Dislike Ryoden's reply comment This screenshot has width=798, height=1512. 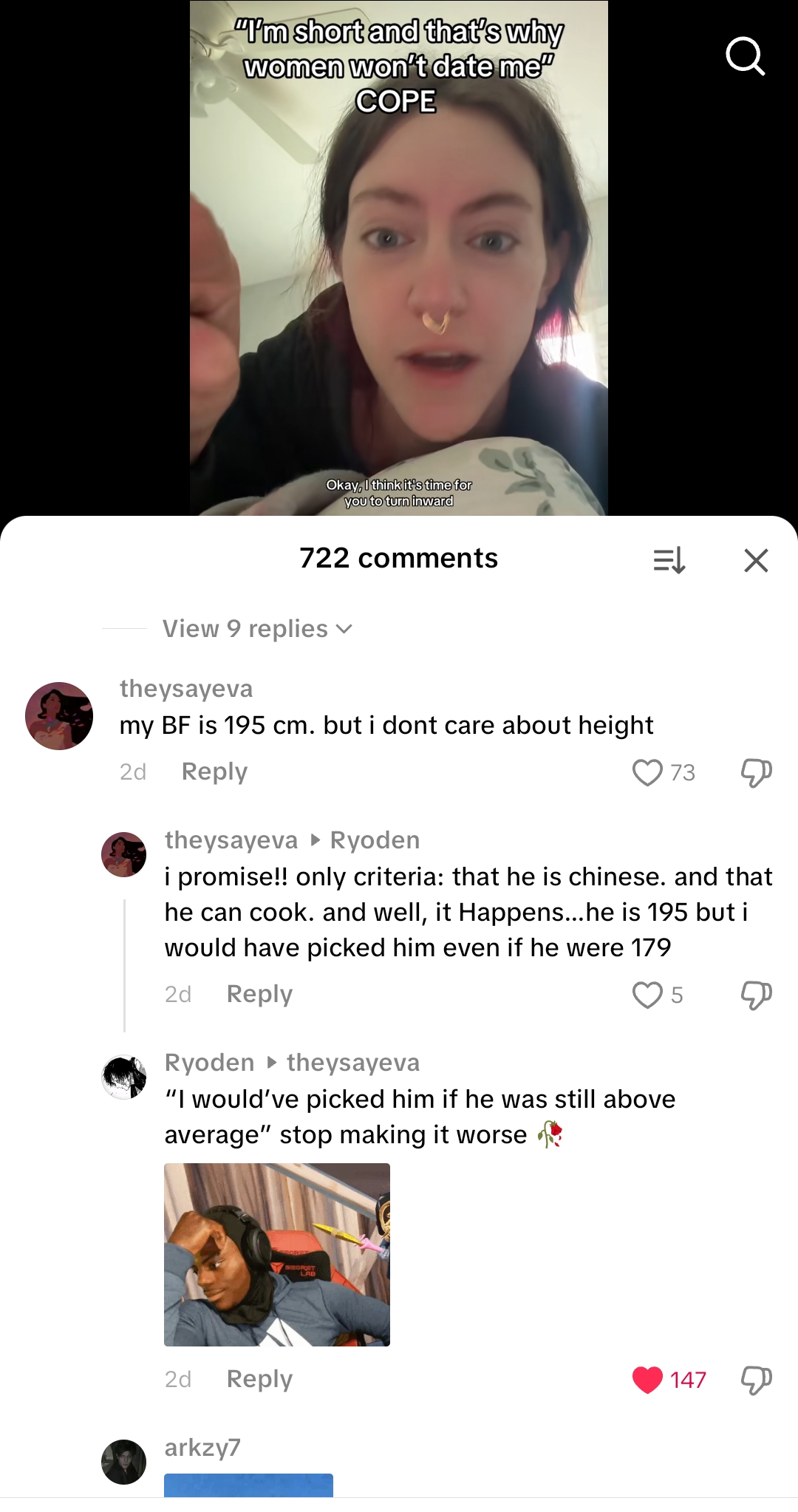pos(756,1380)
